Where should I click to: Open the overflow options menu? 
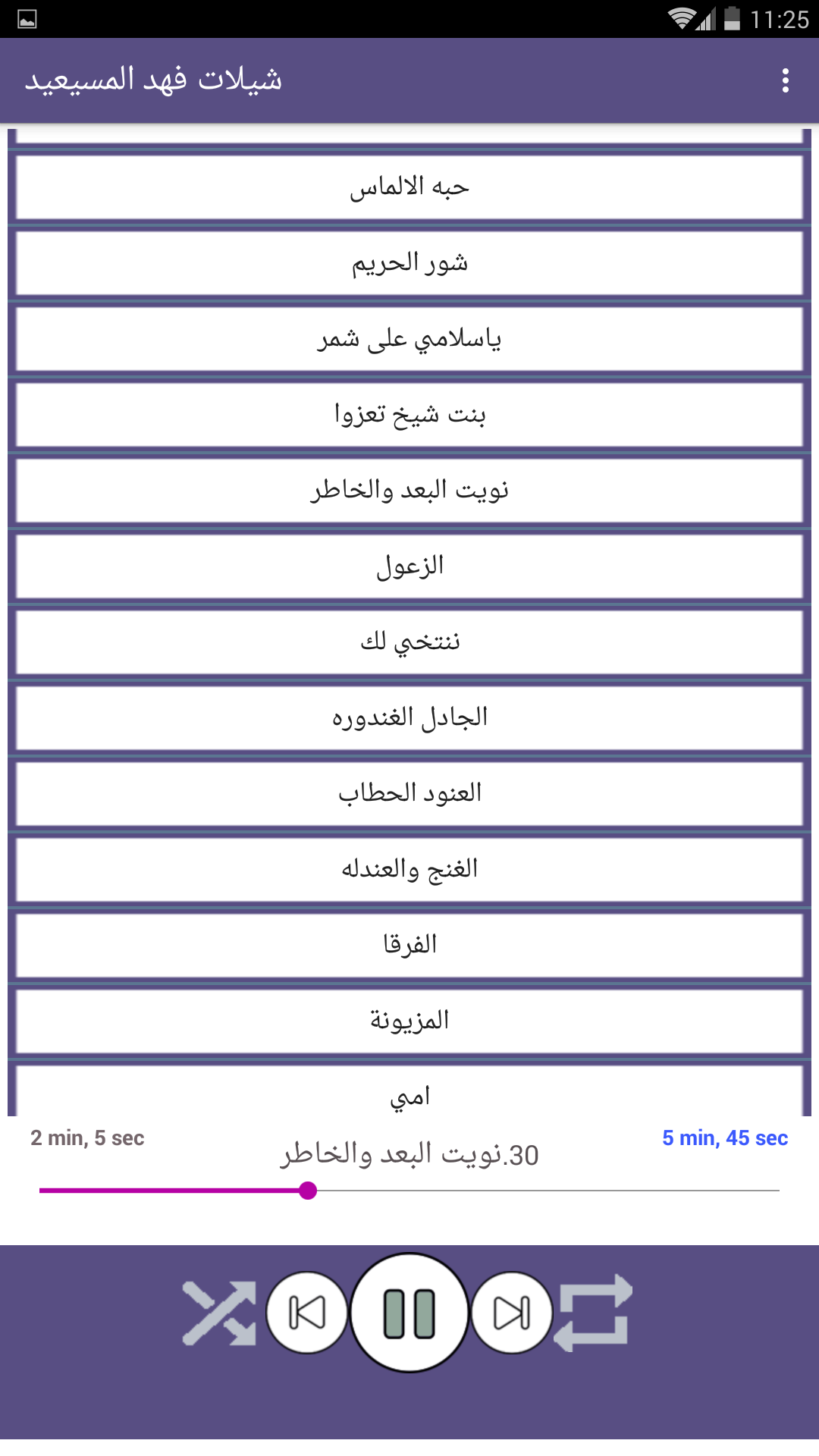click(x=786, y=80)
